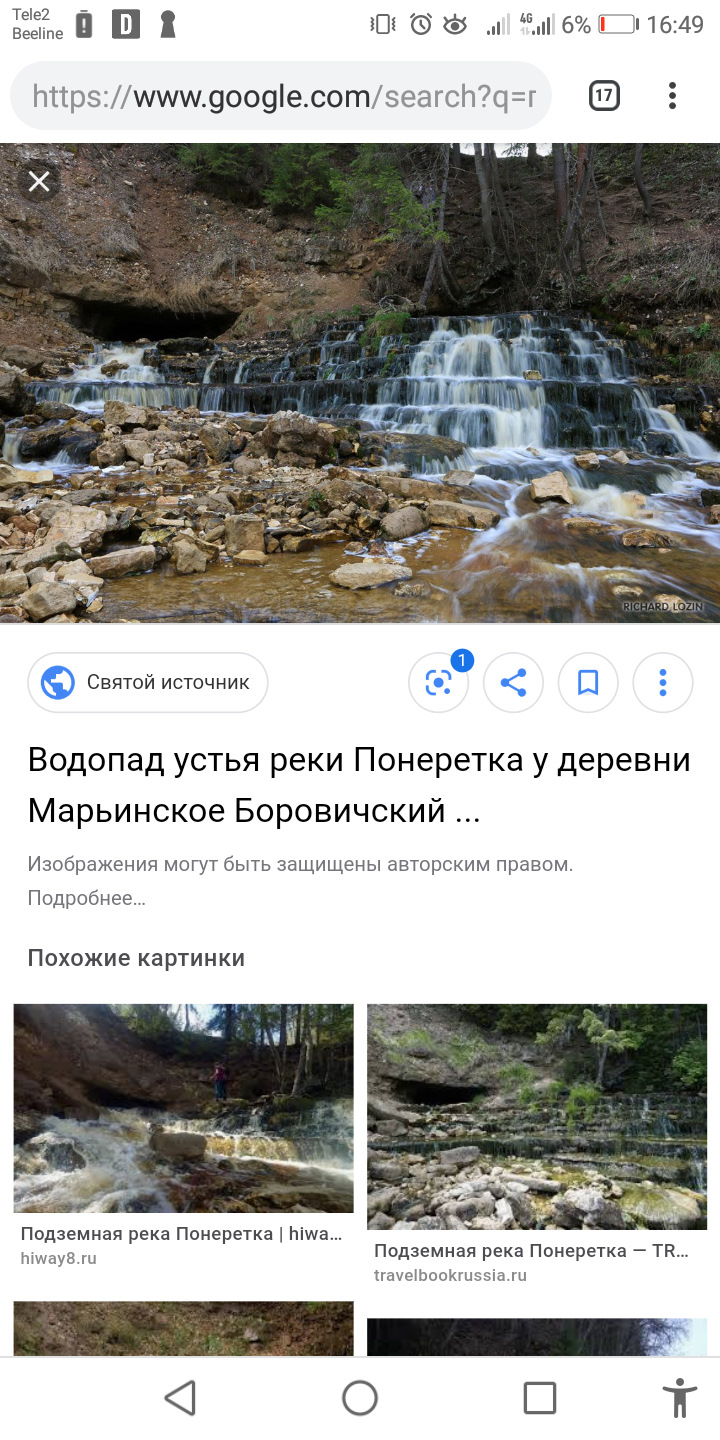The width and height of the screenshot is (720, 1440).
Task: Open the similar image from hiway8.ru
Action: pos(183,1108)
